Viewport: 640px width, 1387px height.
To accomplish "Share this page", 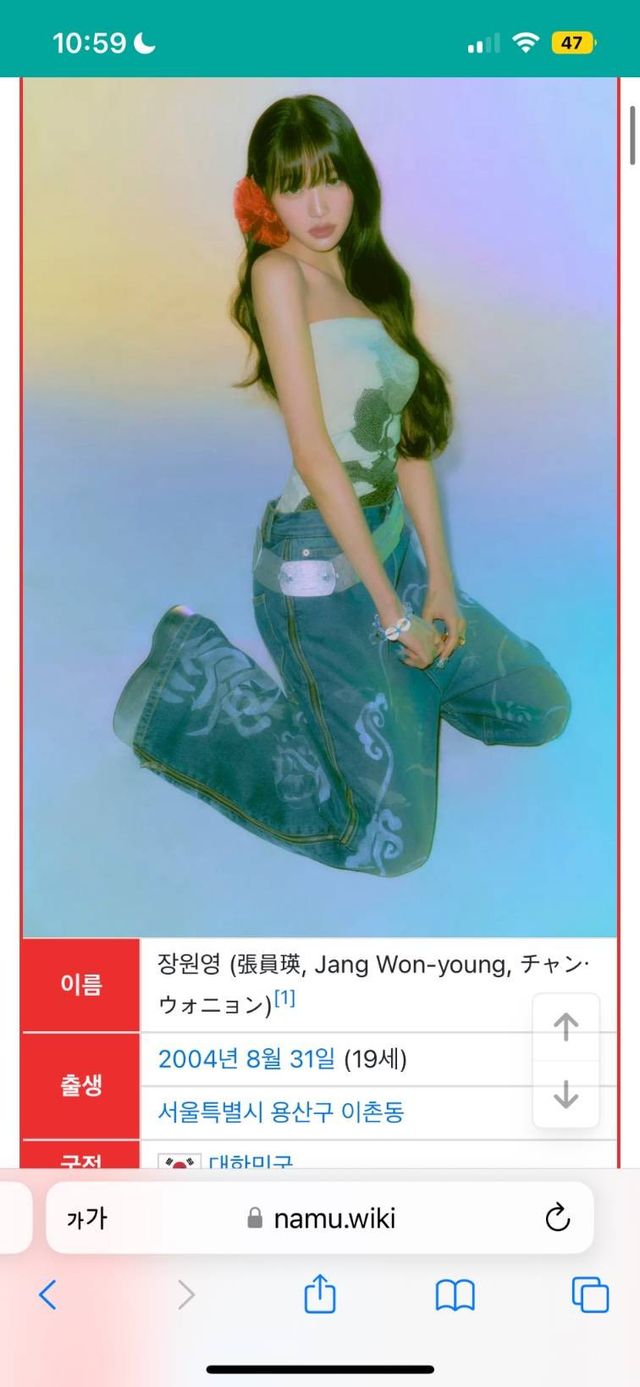I will point(319,1295).
